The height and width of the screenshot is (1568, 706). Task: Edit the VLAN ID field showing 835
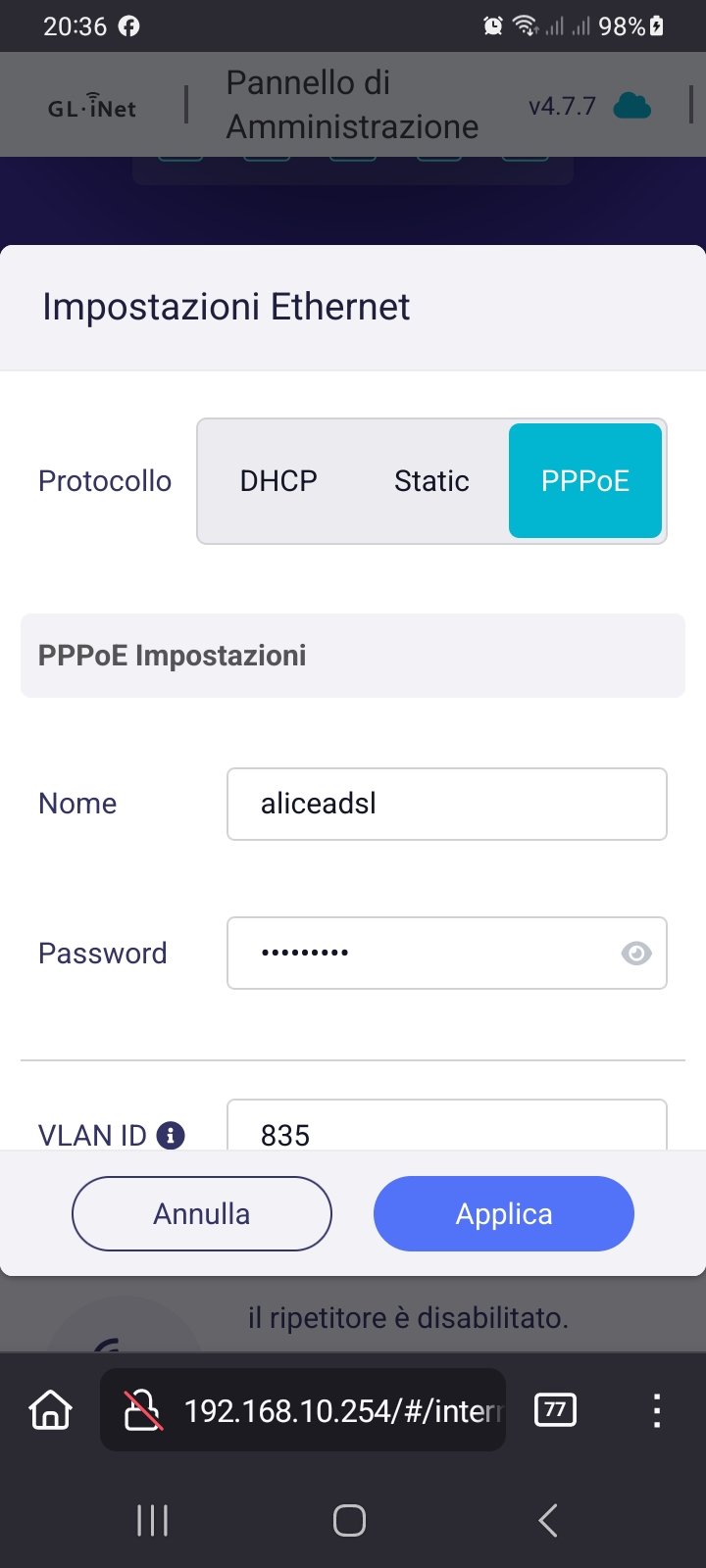tap(447, 1125)
